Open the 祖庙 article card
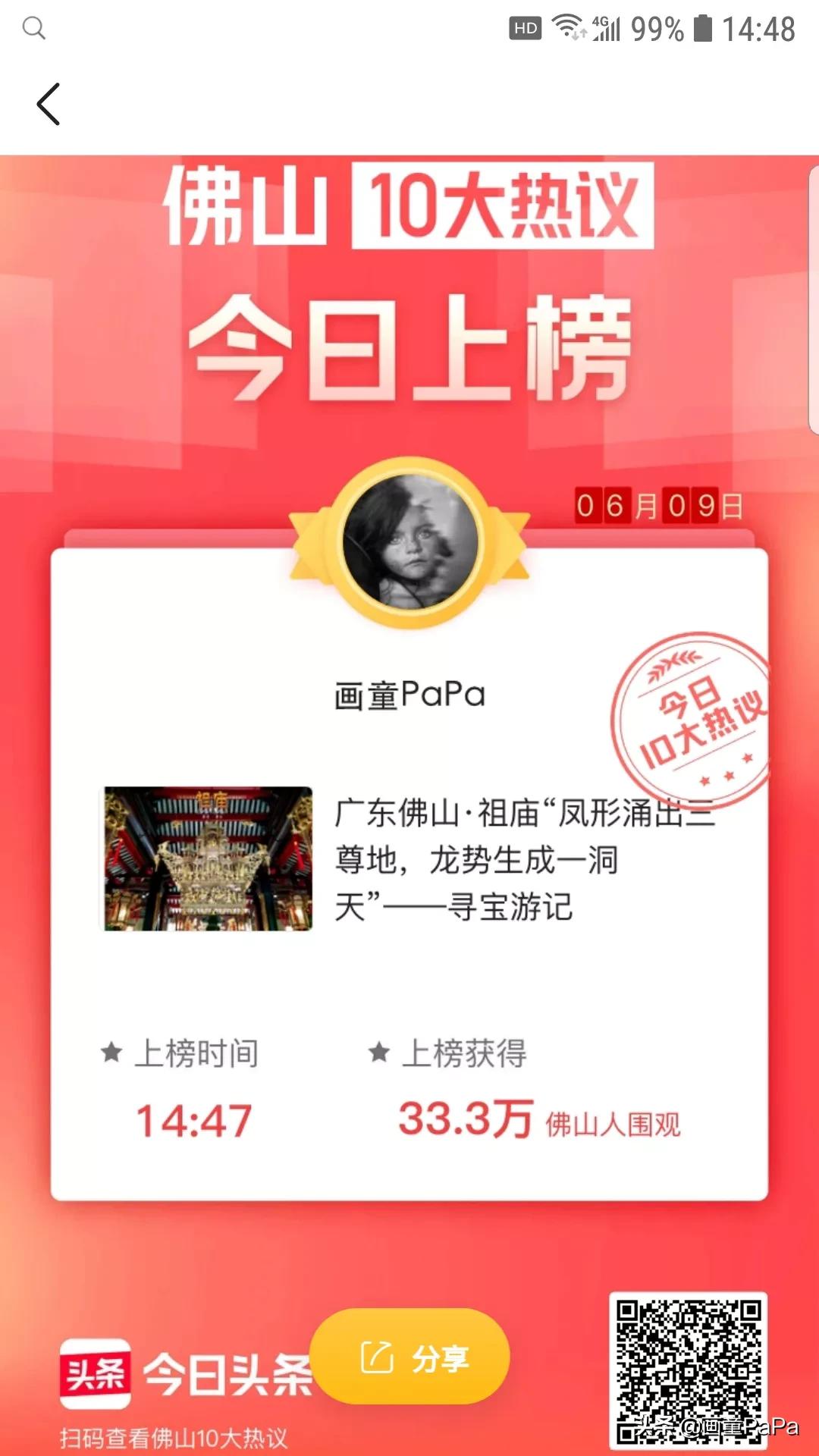This screenshot has width=819, height=1456. (x=409, y=858)
